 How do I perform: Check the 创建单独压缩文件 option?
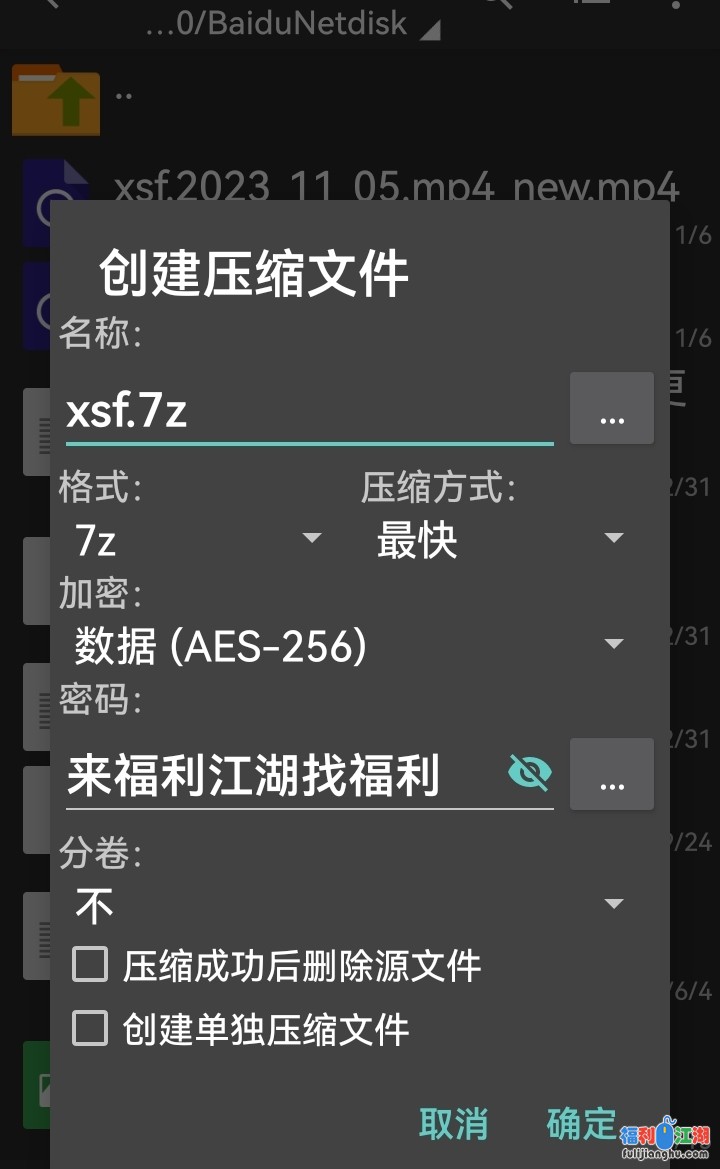90,1028
